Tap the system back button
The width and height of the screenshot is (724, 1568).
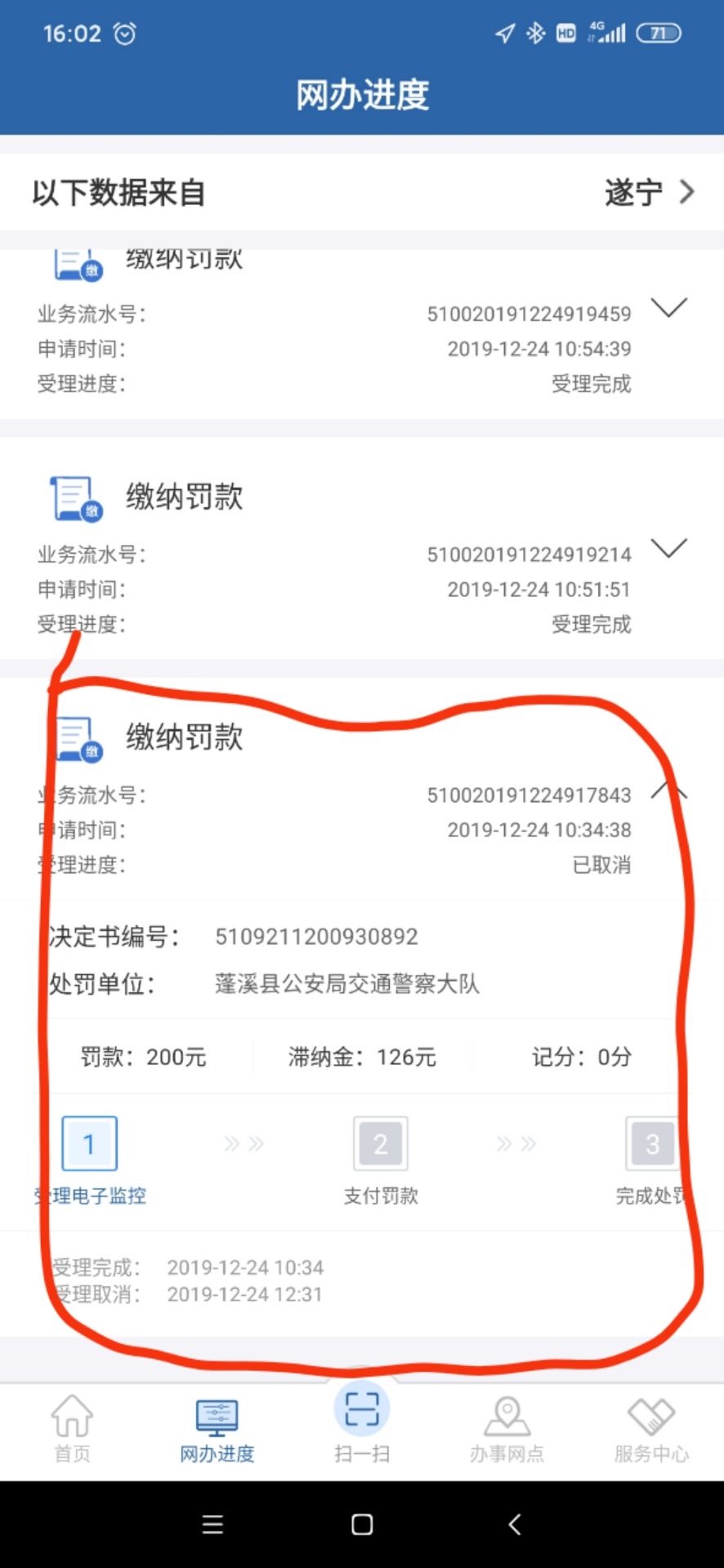tap(514, 1524)
